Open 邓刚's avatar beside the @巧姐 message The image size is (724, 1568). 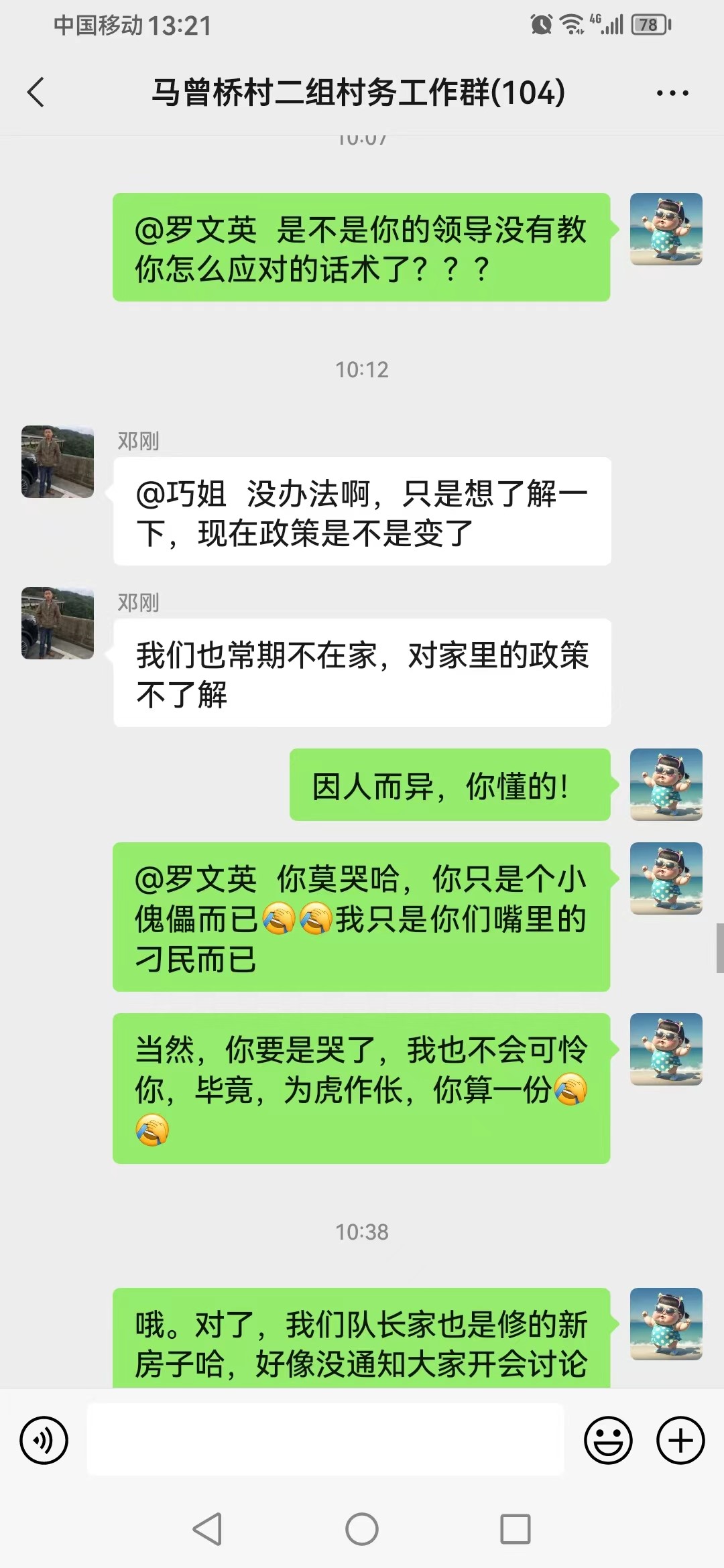click(x=58, y=462)
